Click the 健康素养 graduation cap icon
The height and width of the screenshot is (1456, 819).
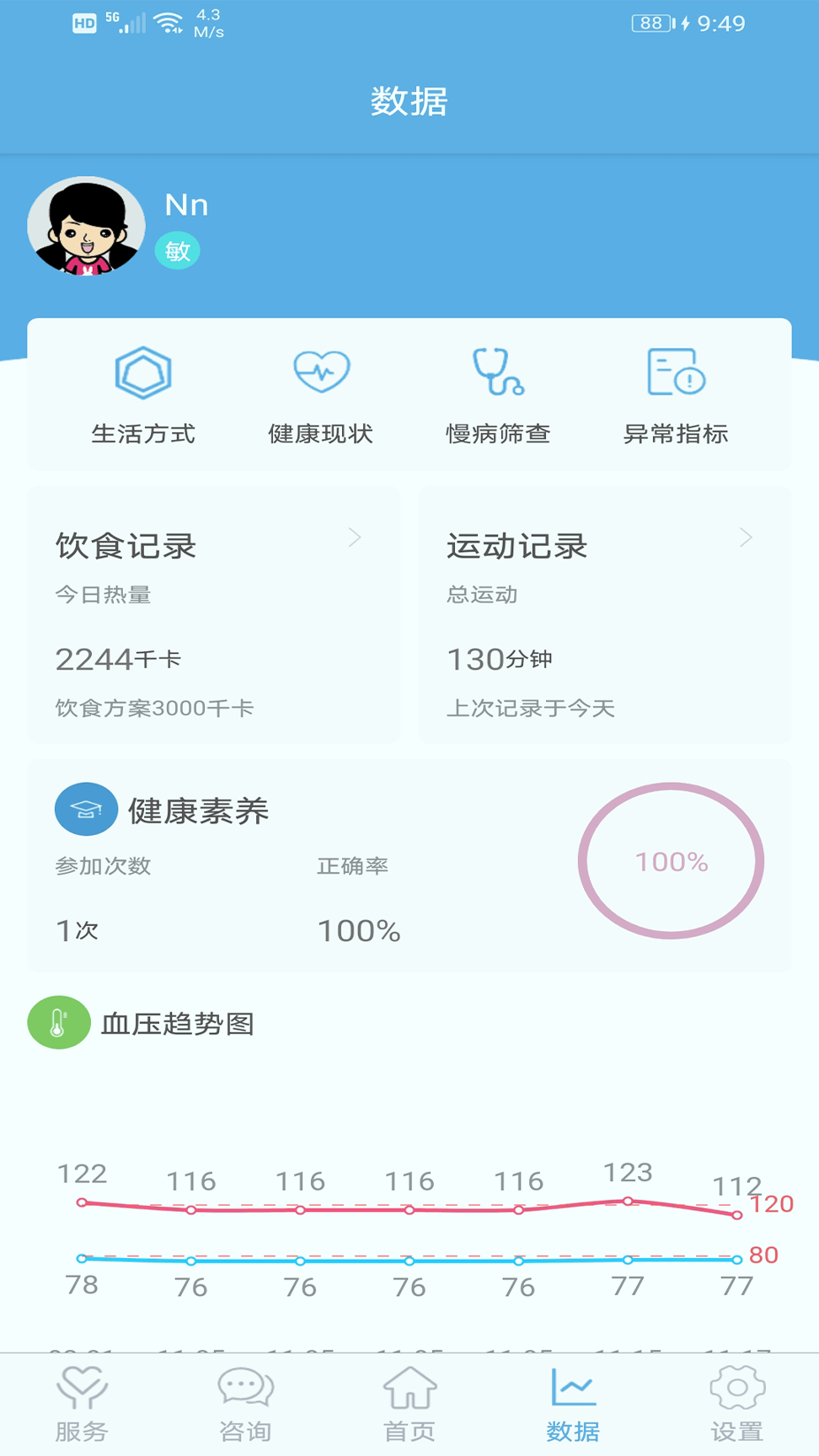coord(86,808)
